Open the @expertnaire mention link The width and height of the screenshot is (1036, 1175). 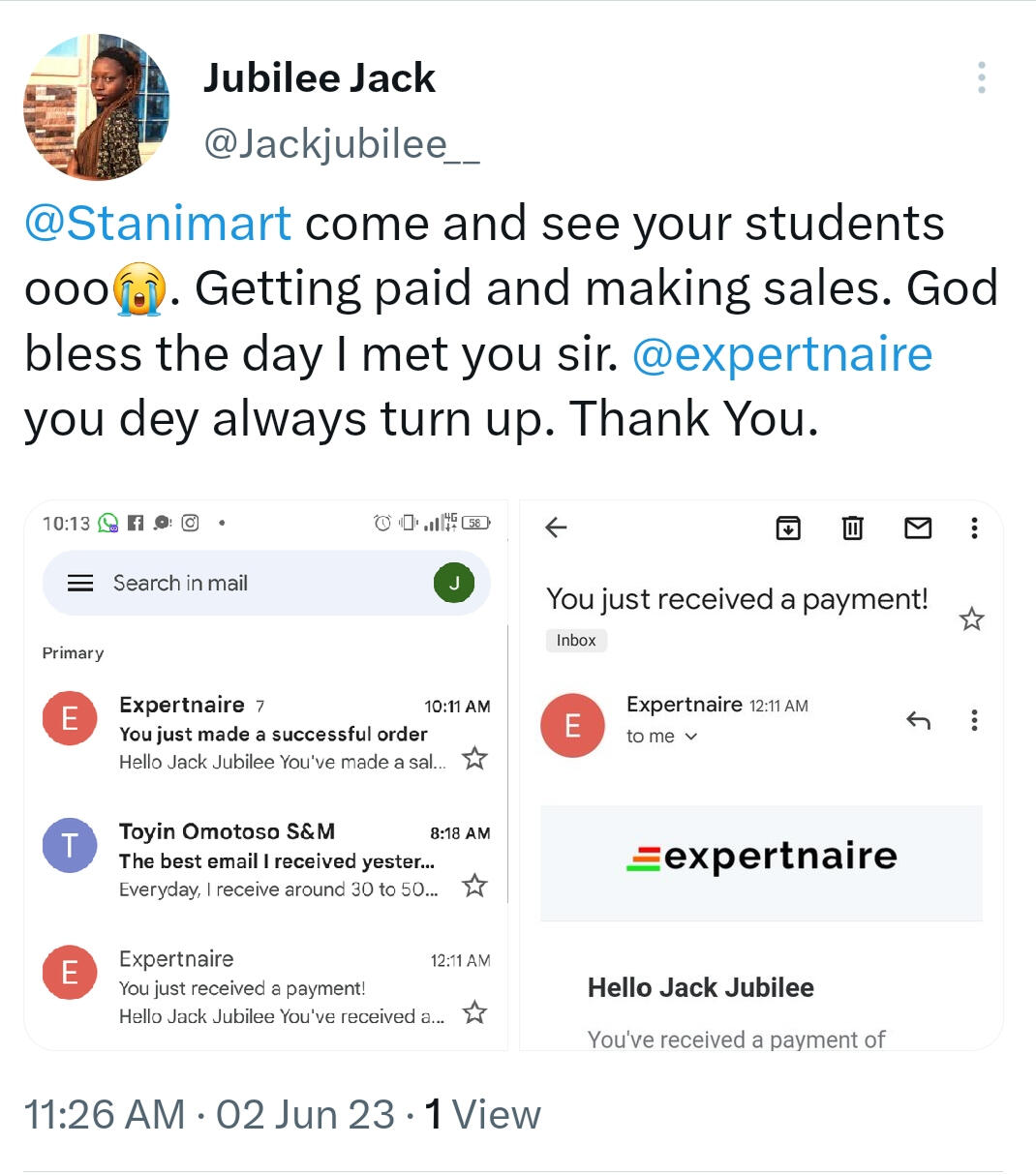coord(781,354)
